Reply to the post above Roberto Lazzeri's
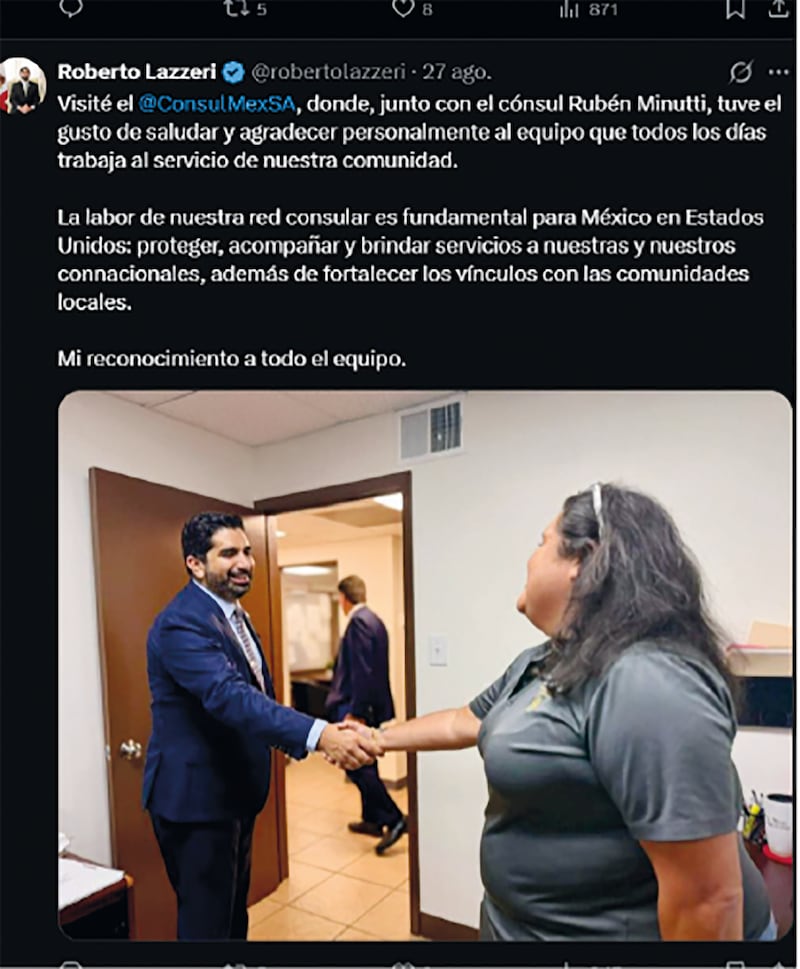This screenshot has height=969, width=800. click(x=71, y=7)
